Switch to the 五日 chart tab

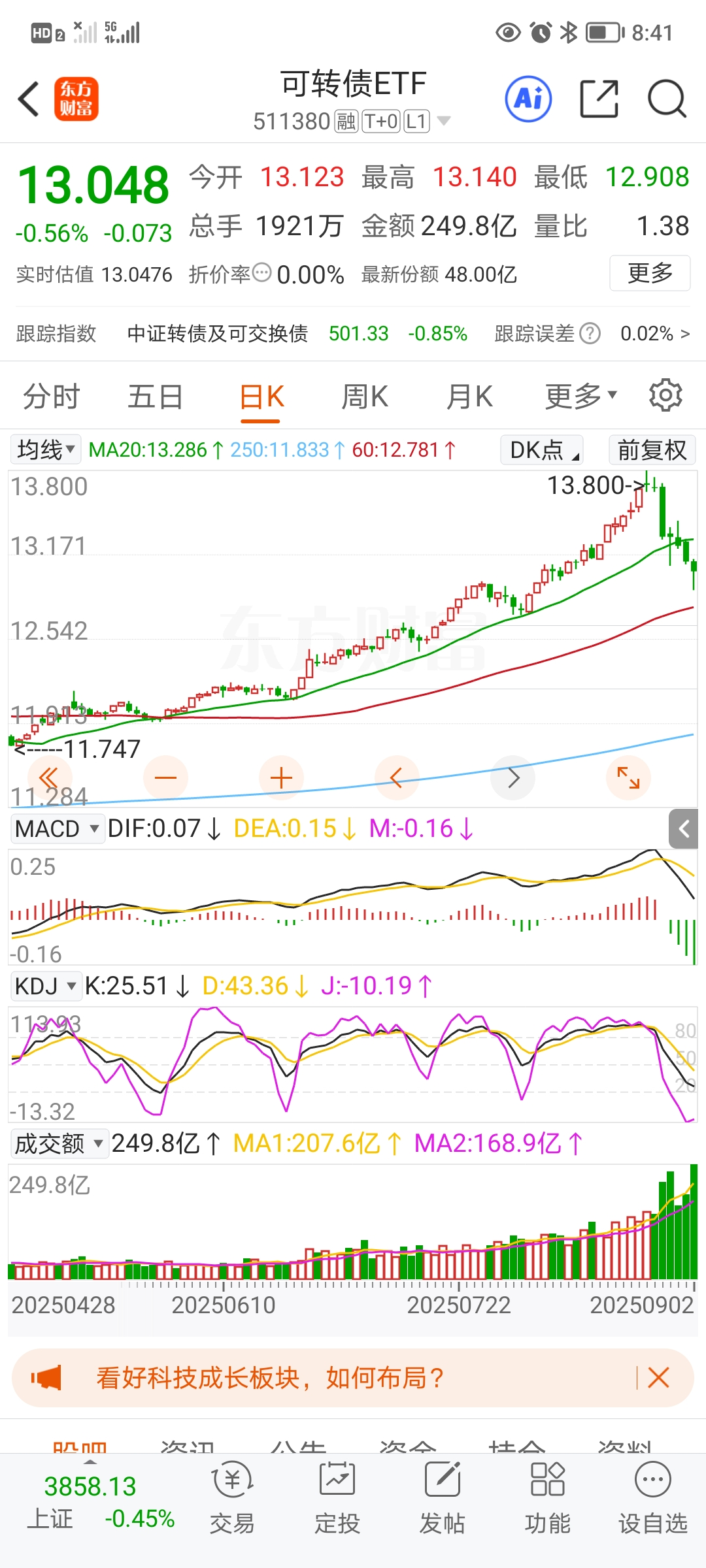click(155, 397)
